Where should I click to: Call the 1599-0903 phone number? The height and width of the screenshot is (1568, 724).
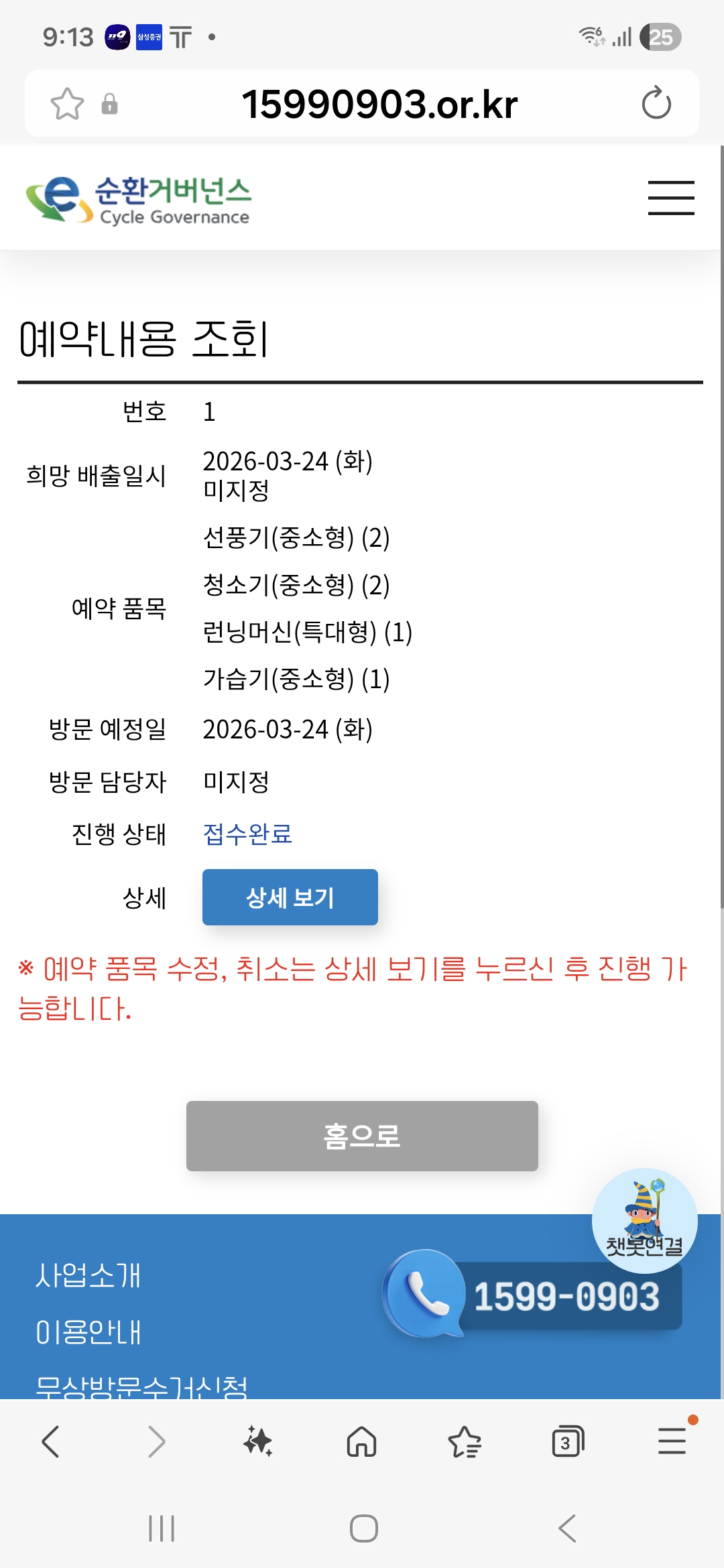click(x=536, y=1296)
